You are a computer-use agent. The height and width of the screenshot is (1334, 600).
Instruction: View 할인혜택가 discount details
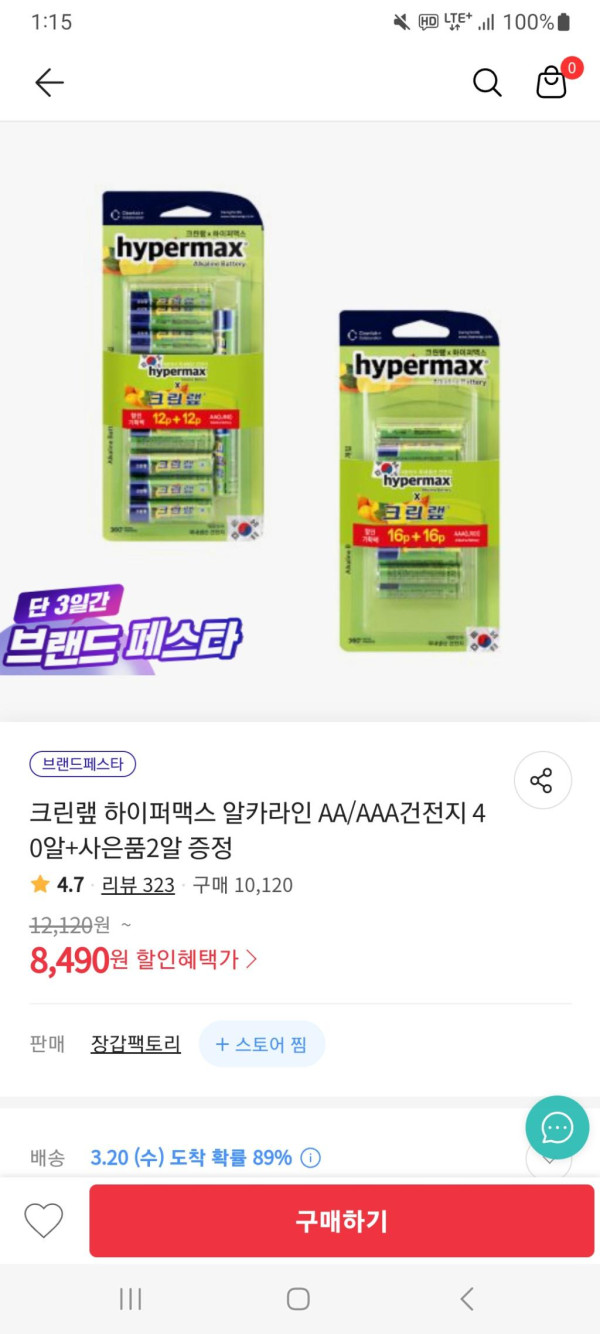[x=197, y=959]
